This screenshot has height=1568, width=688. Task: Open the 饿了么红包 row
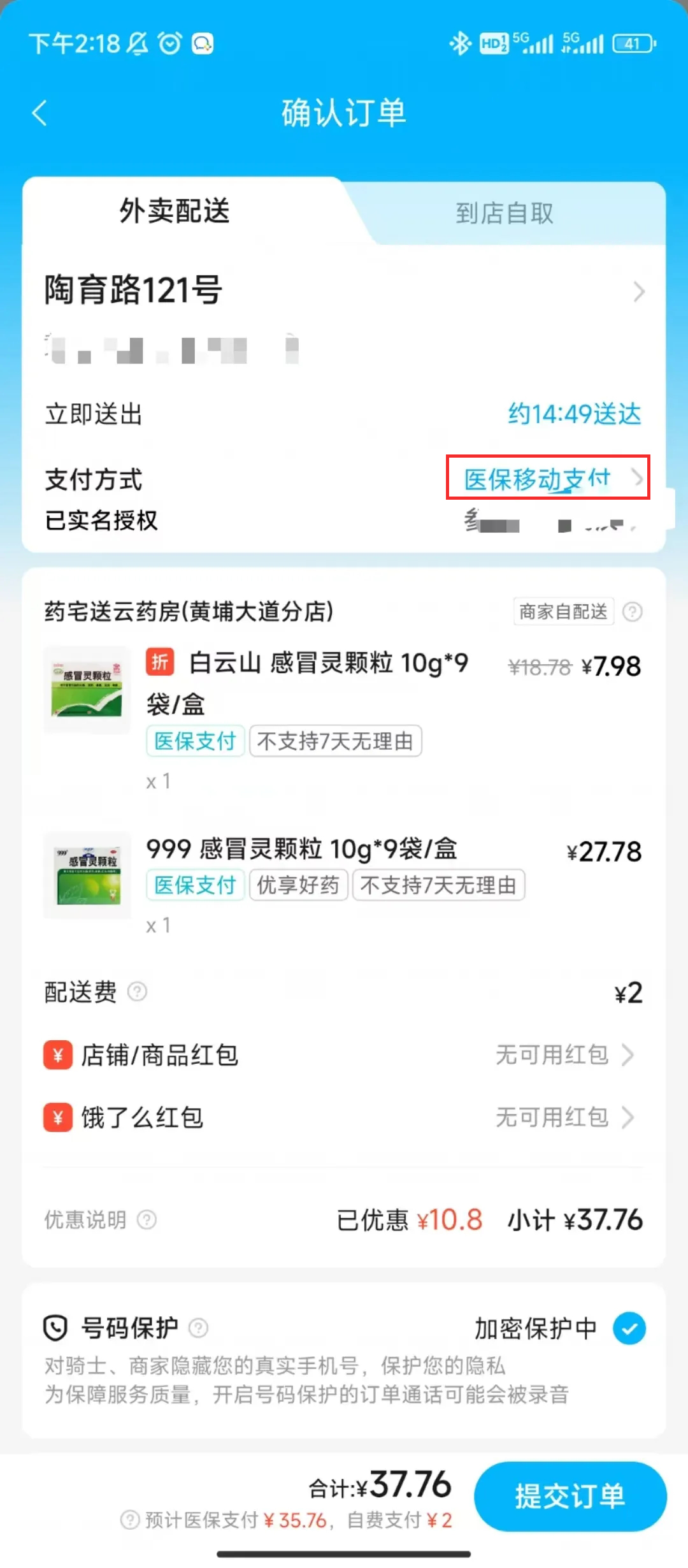click(x=344, y=1117)
